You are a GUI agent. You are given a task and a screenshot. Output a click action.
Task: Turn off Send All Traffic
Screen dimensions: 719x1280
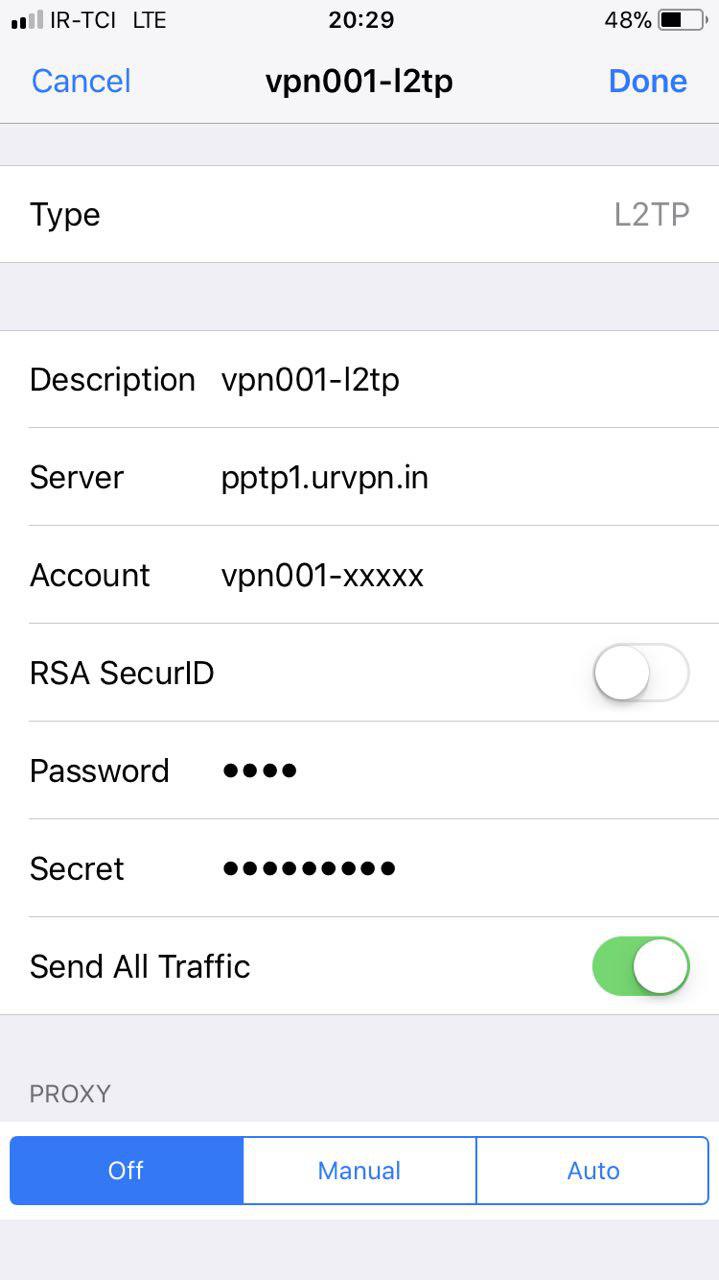[641, 966]
